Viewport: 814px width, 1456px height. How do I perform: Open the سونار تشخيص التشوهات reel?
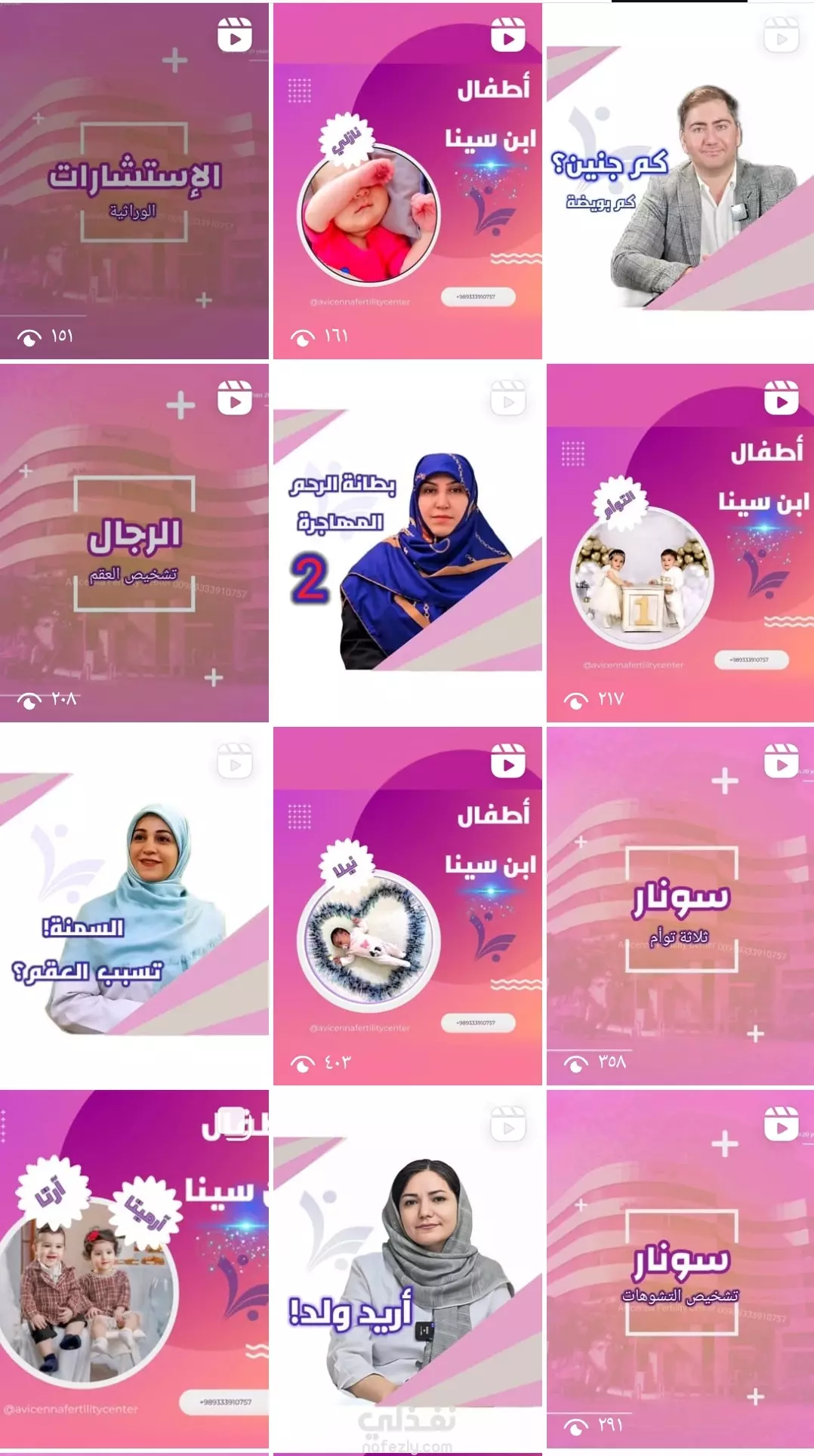click(x=680, y=1270)
